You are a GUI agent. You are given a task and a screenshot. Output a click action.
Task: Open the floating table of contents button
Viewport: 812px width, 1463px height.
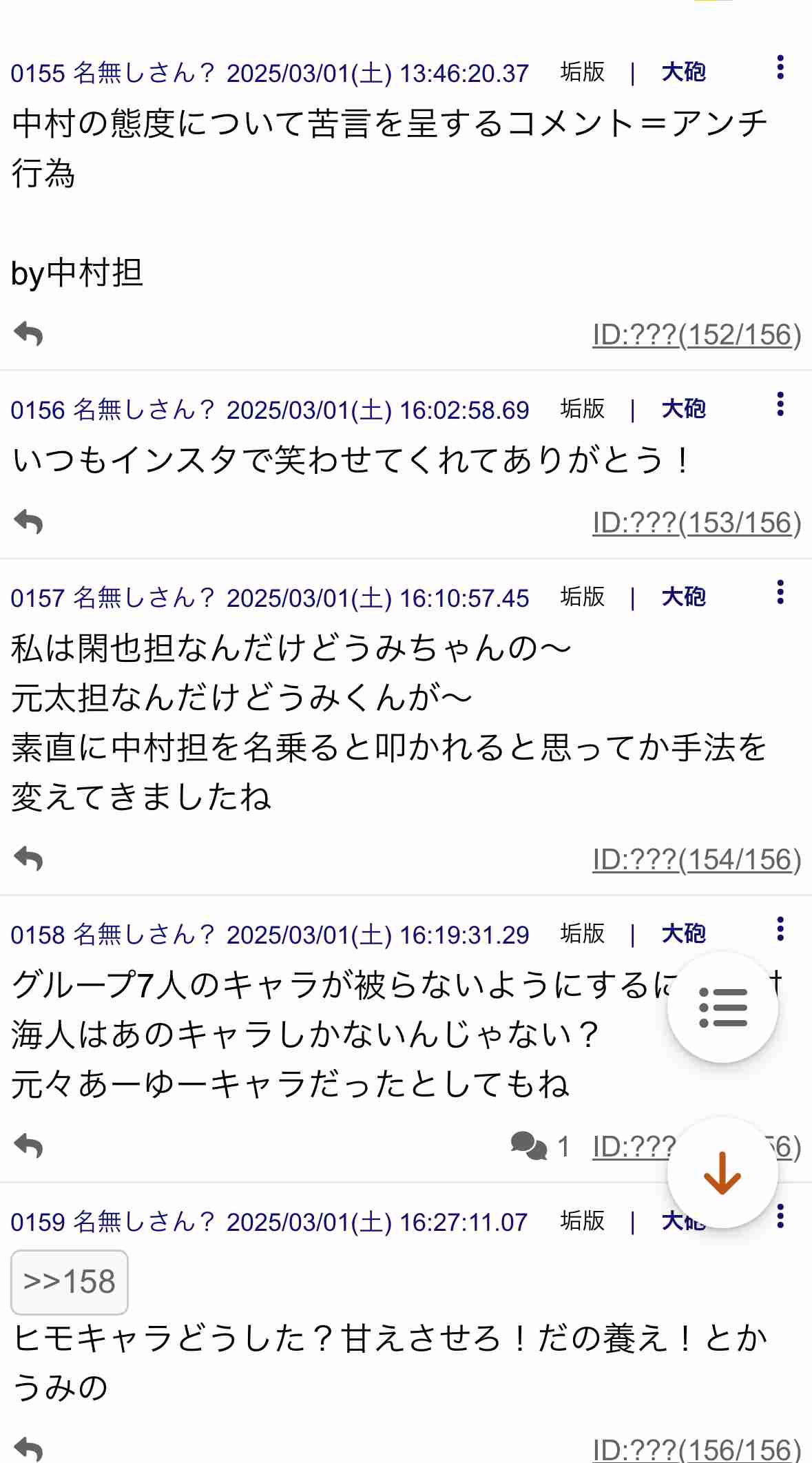725,1008
